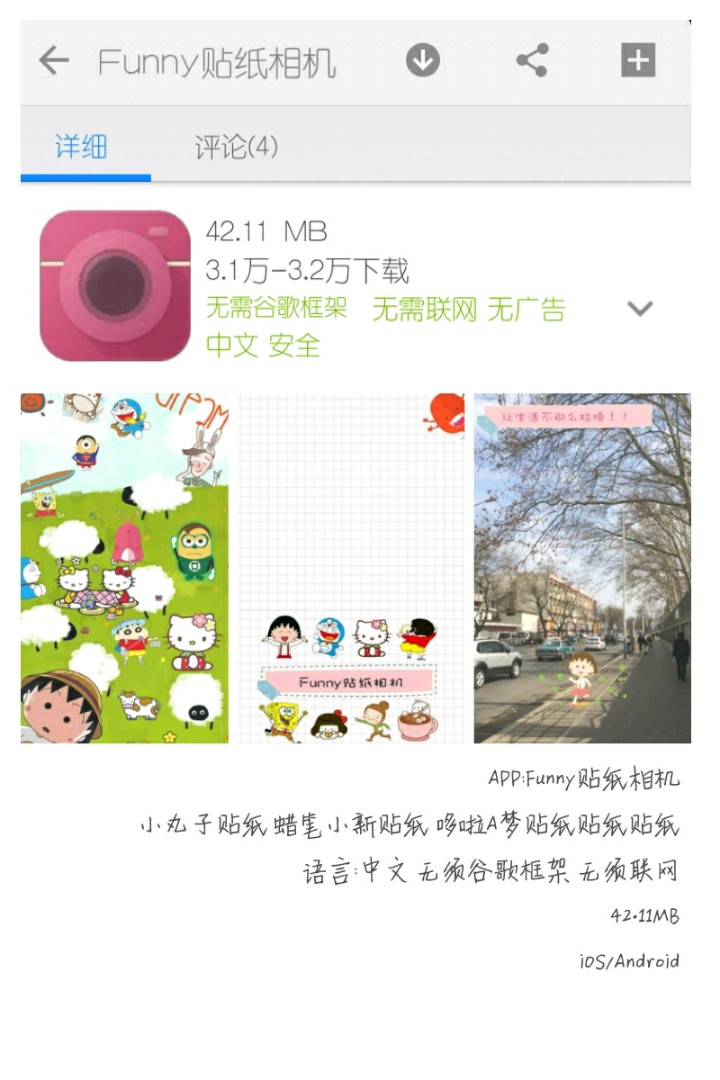Tap the plus icon in the top bar

[x=638, y=60]
